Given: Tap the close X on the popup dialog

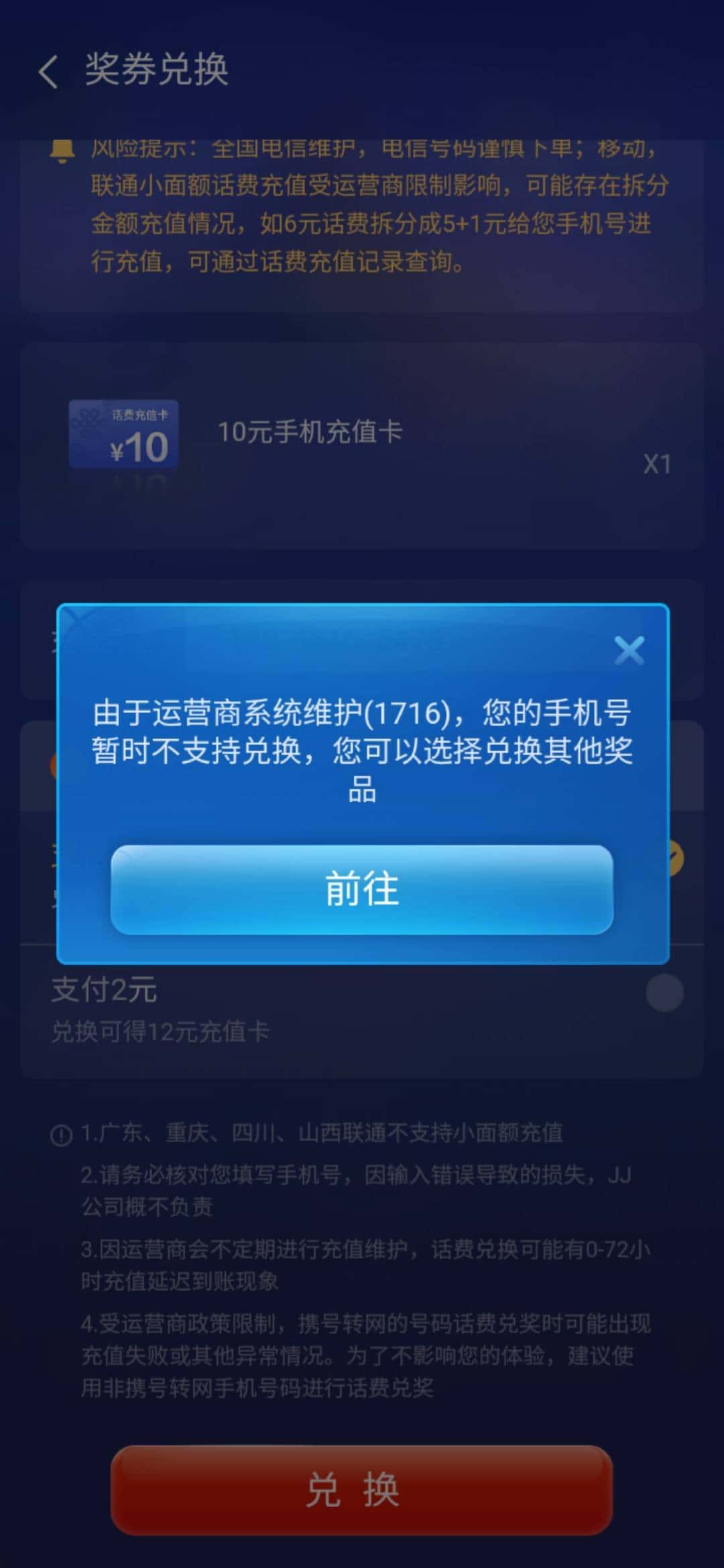Looking at the screenshot, I should (629, 650).
